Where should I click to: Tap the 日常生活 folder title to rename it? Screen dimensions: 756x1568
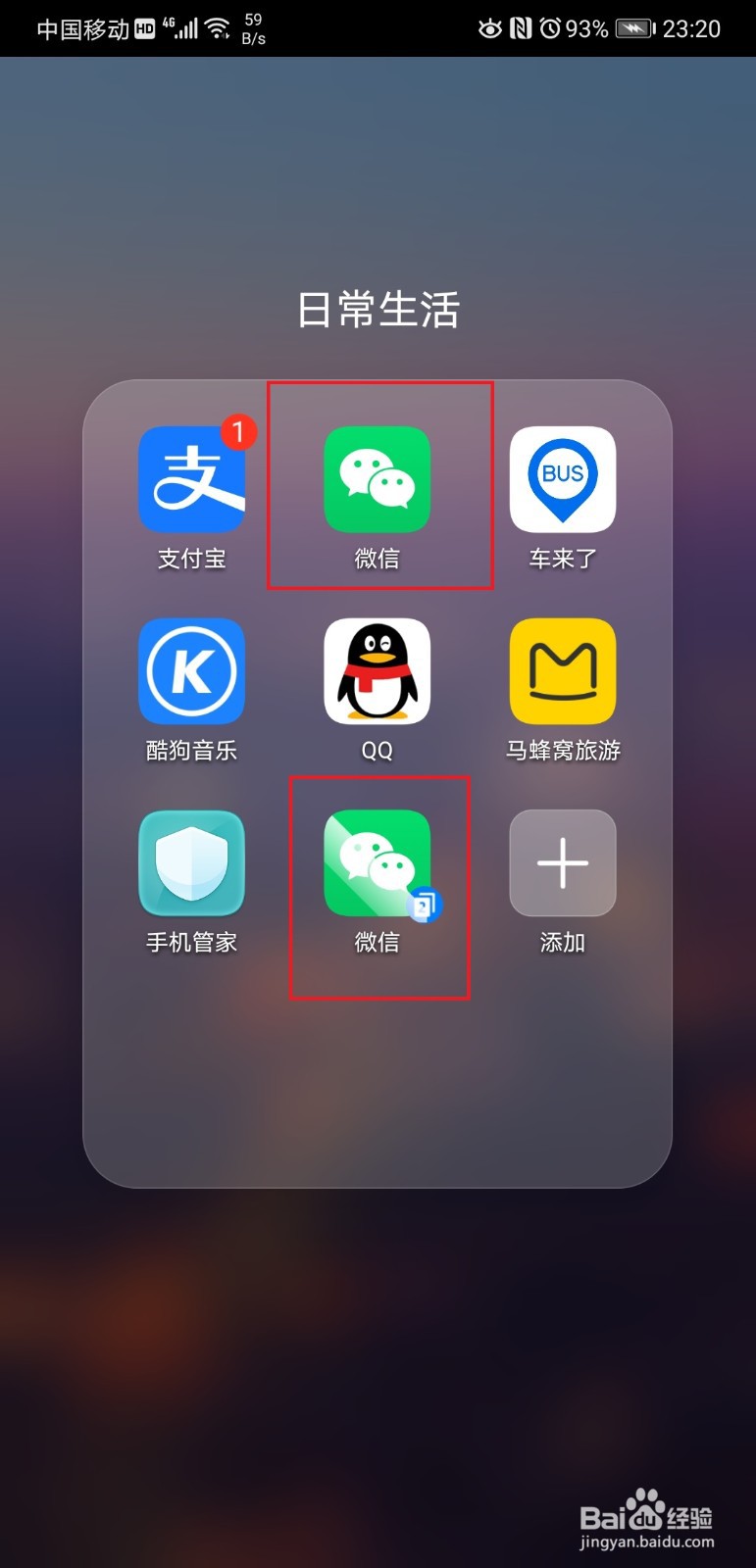(378, 310)
